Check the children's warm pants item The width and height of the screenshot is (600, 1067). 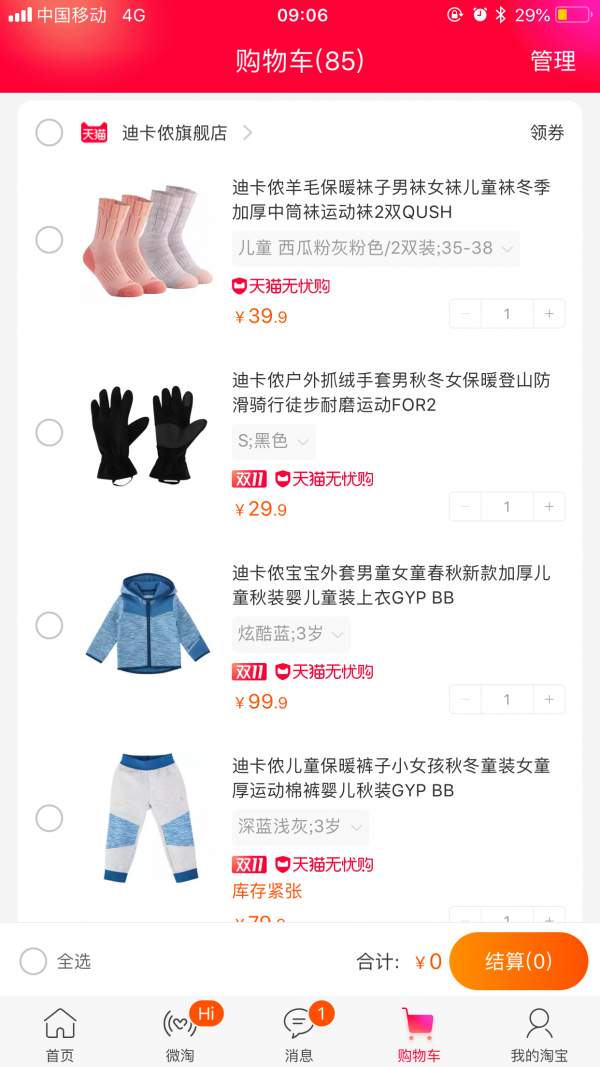coord(49,818)
